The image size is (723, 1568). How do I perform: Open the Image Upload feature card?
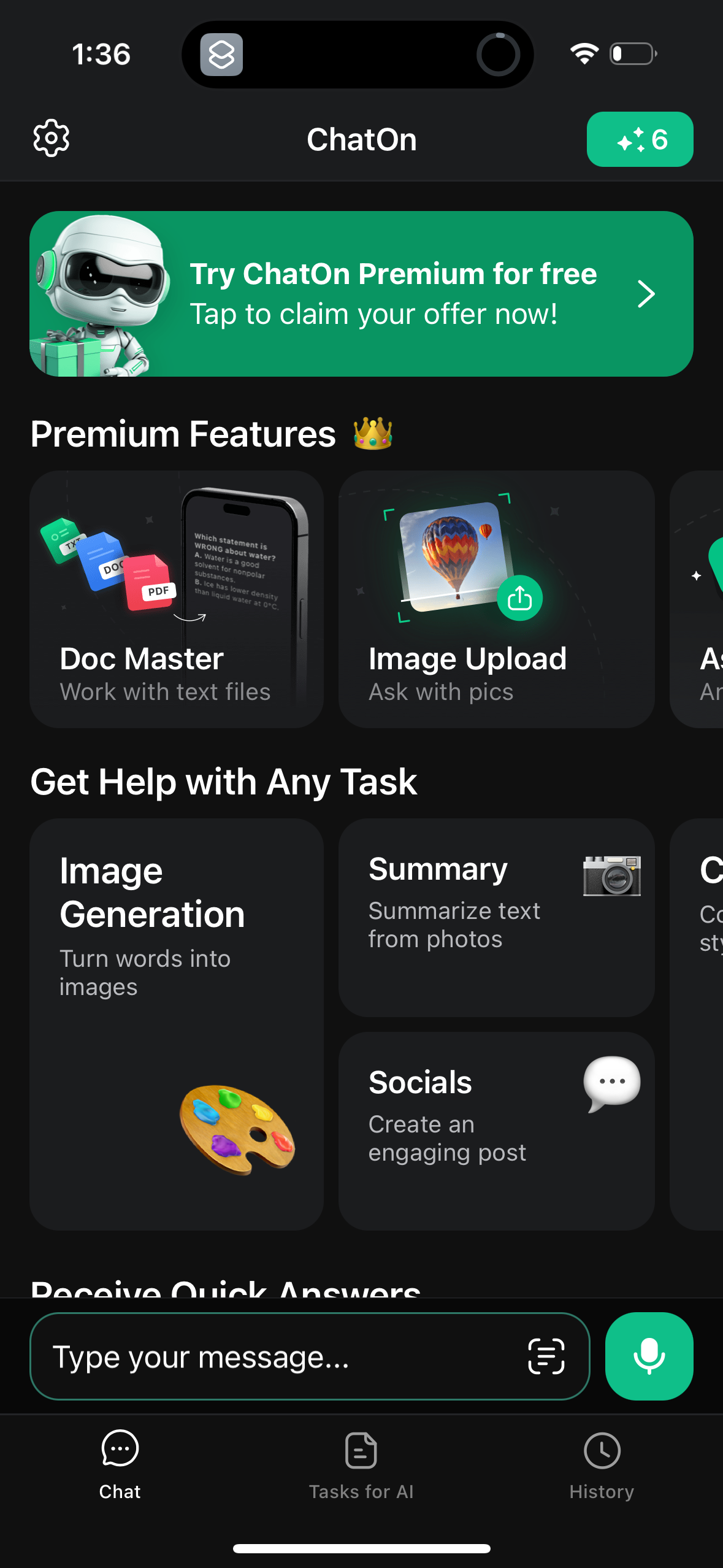tap(496, 599)
